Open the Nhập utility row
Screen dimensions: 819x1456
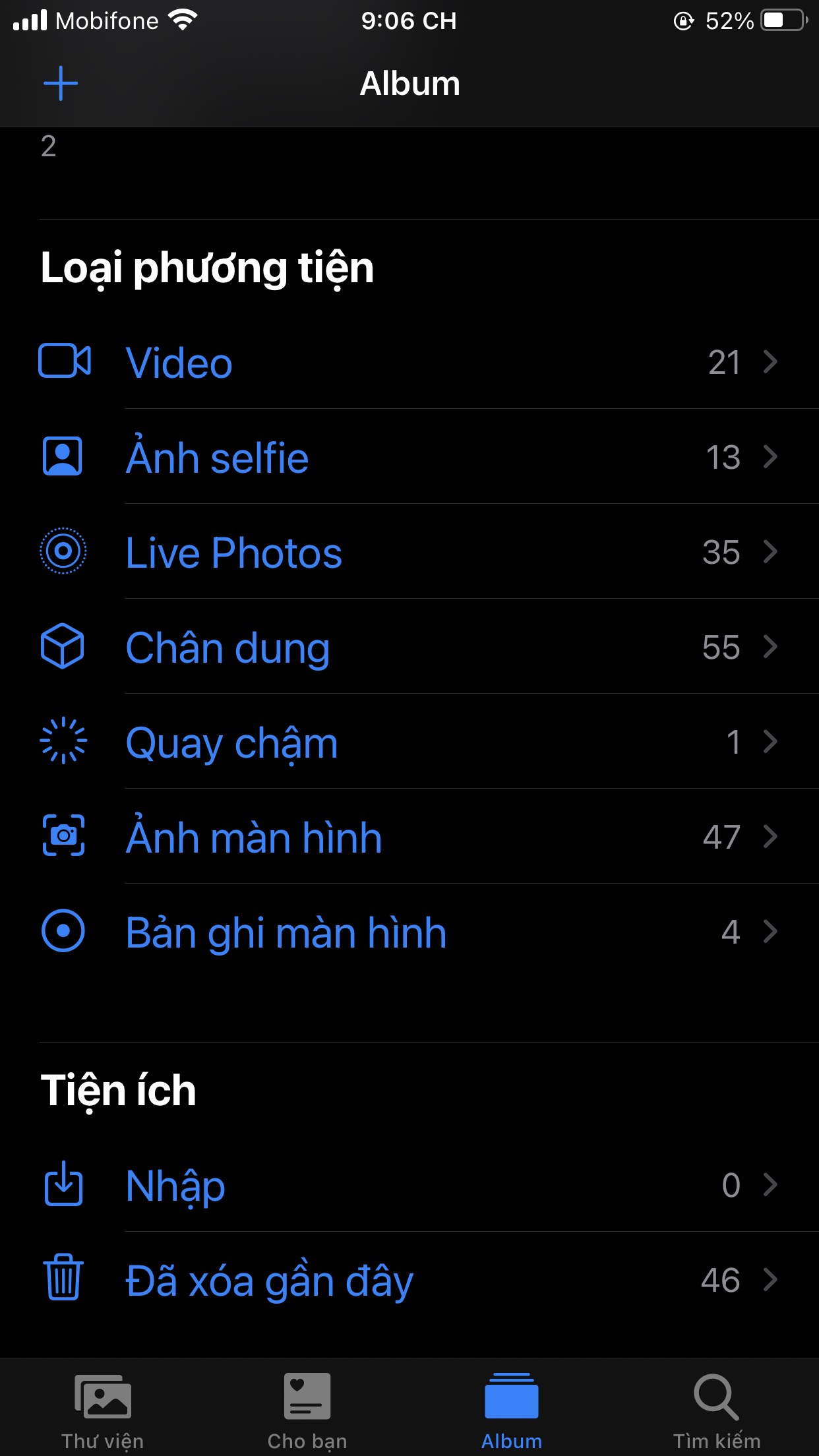pyautogui.click(x=409, y=1185)
